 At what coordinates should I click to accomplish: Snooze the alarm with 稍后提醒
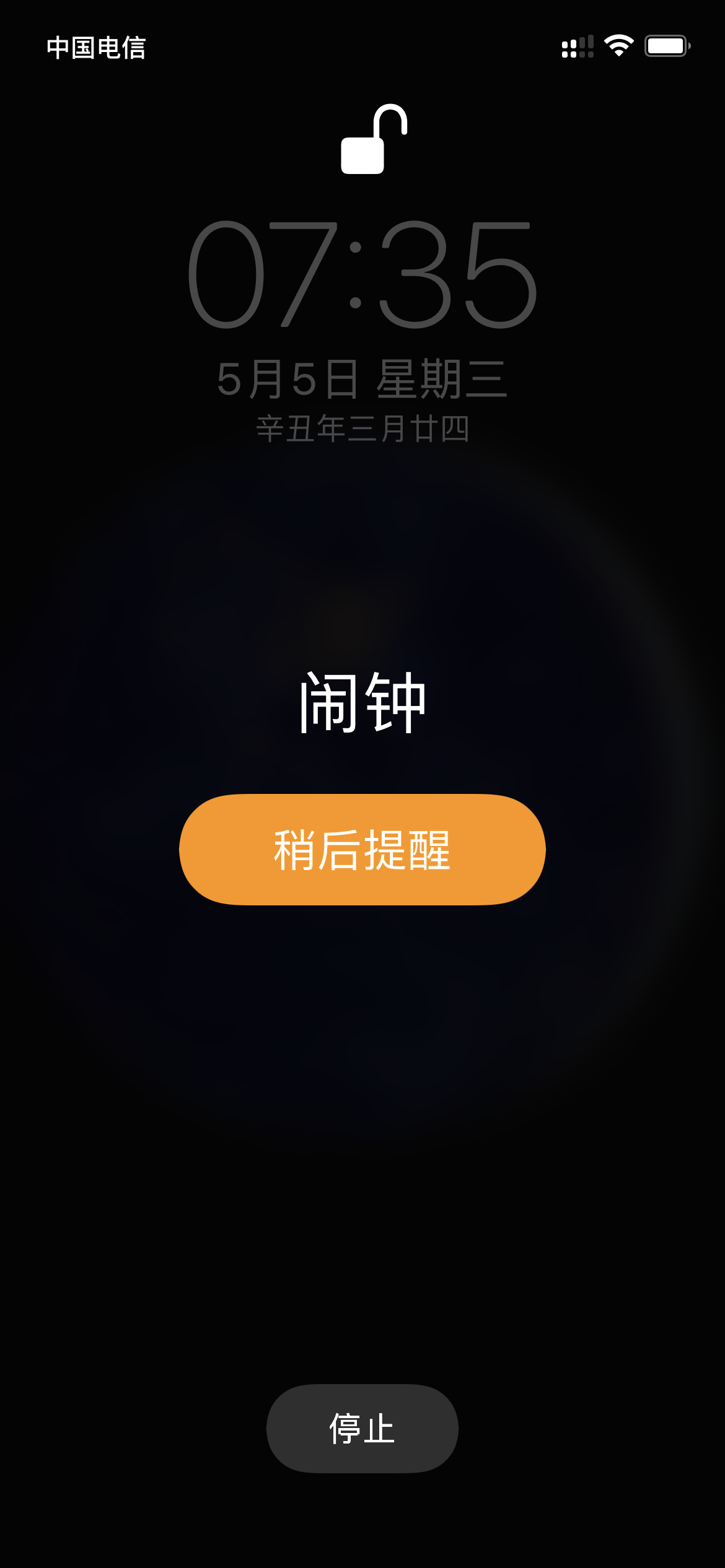tap(362, 850)
